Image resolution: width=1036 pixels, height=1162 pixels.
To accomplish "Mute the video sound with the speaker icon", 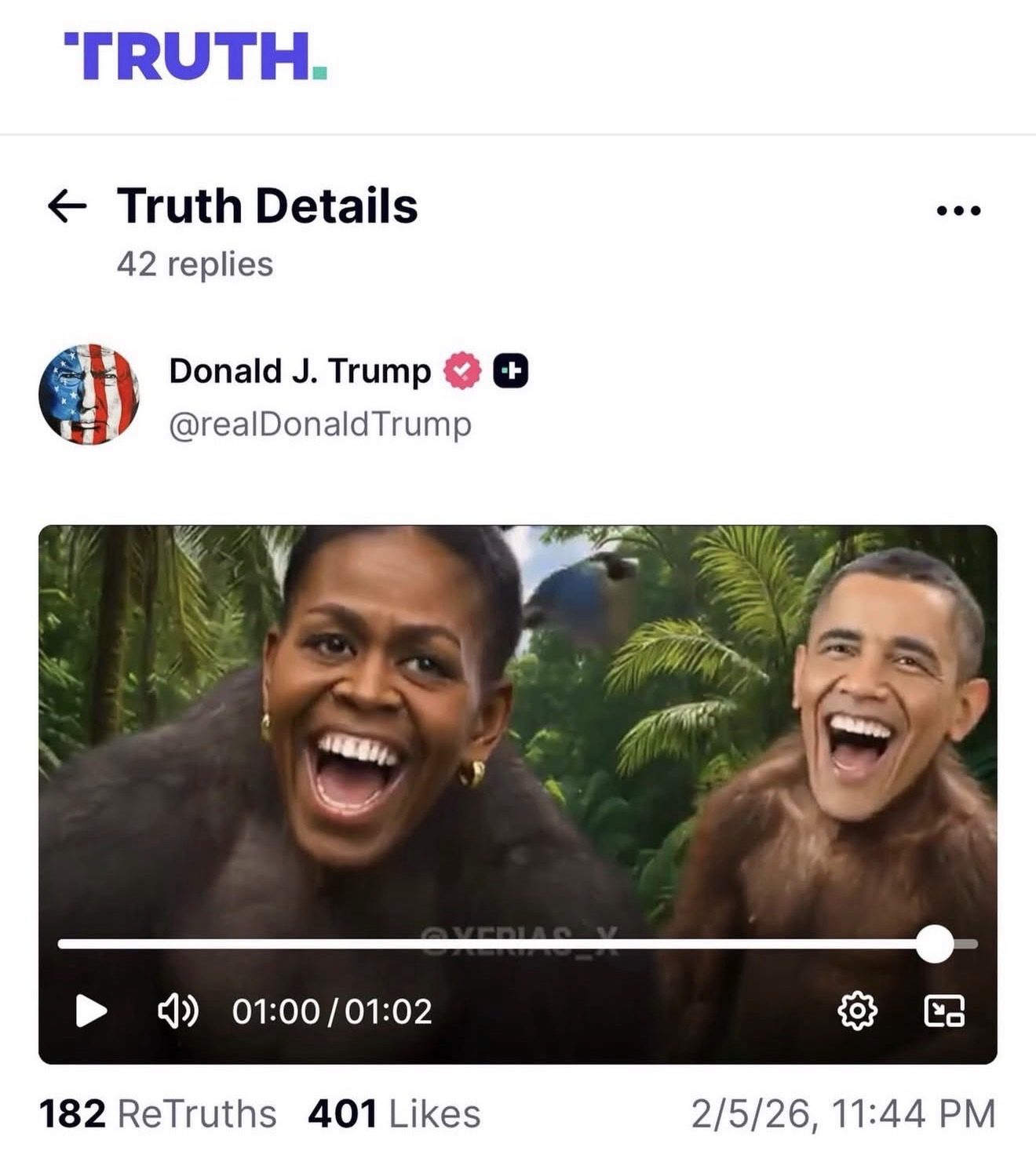I will (178, 1011).
